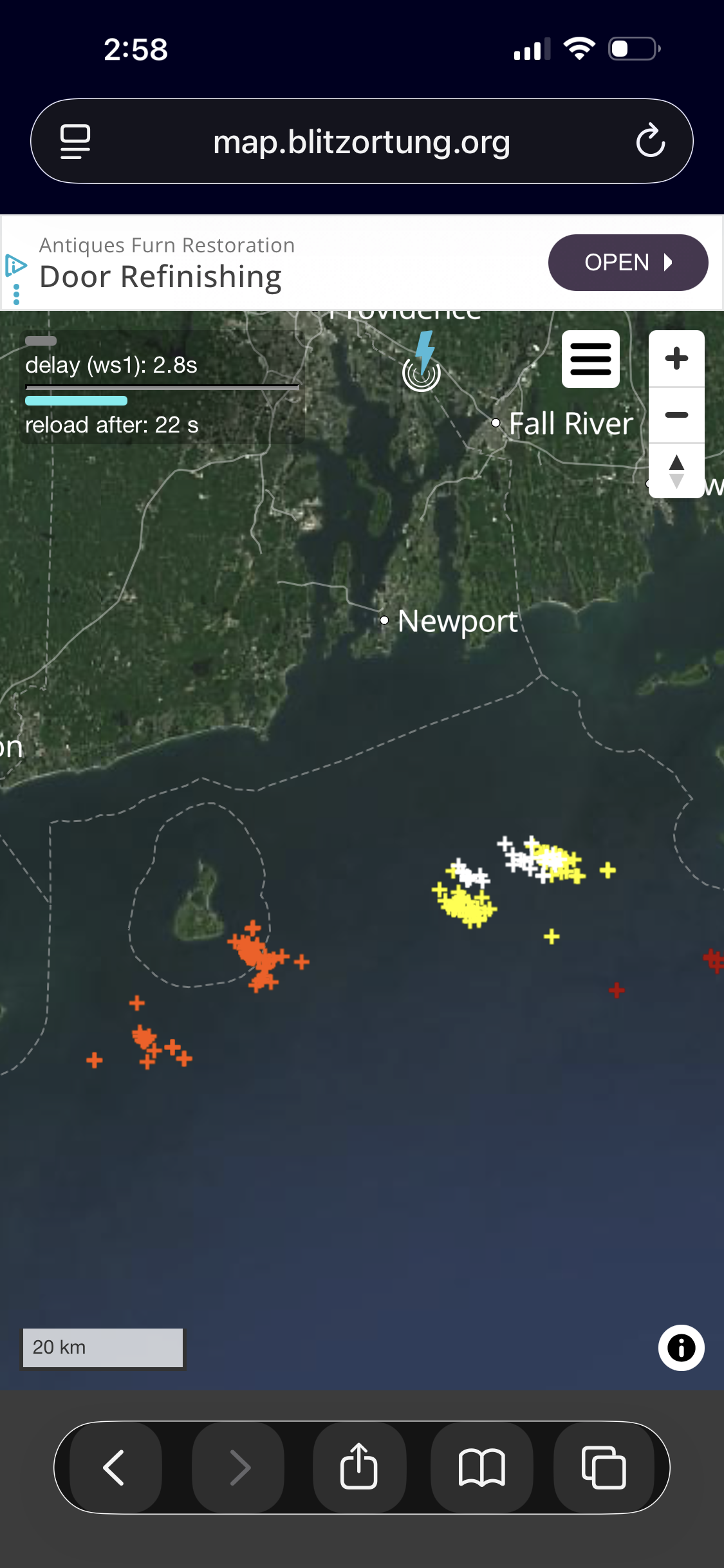The width and height of the screenshot is (724, 1568).
Task: Open the map hamburger menu
Action: point(590,359)
